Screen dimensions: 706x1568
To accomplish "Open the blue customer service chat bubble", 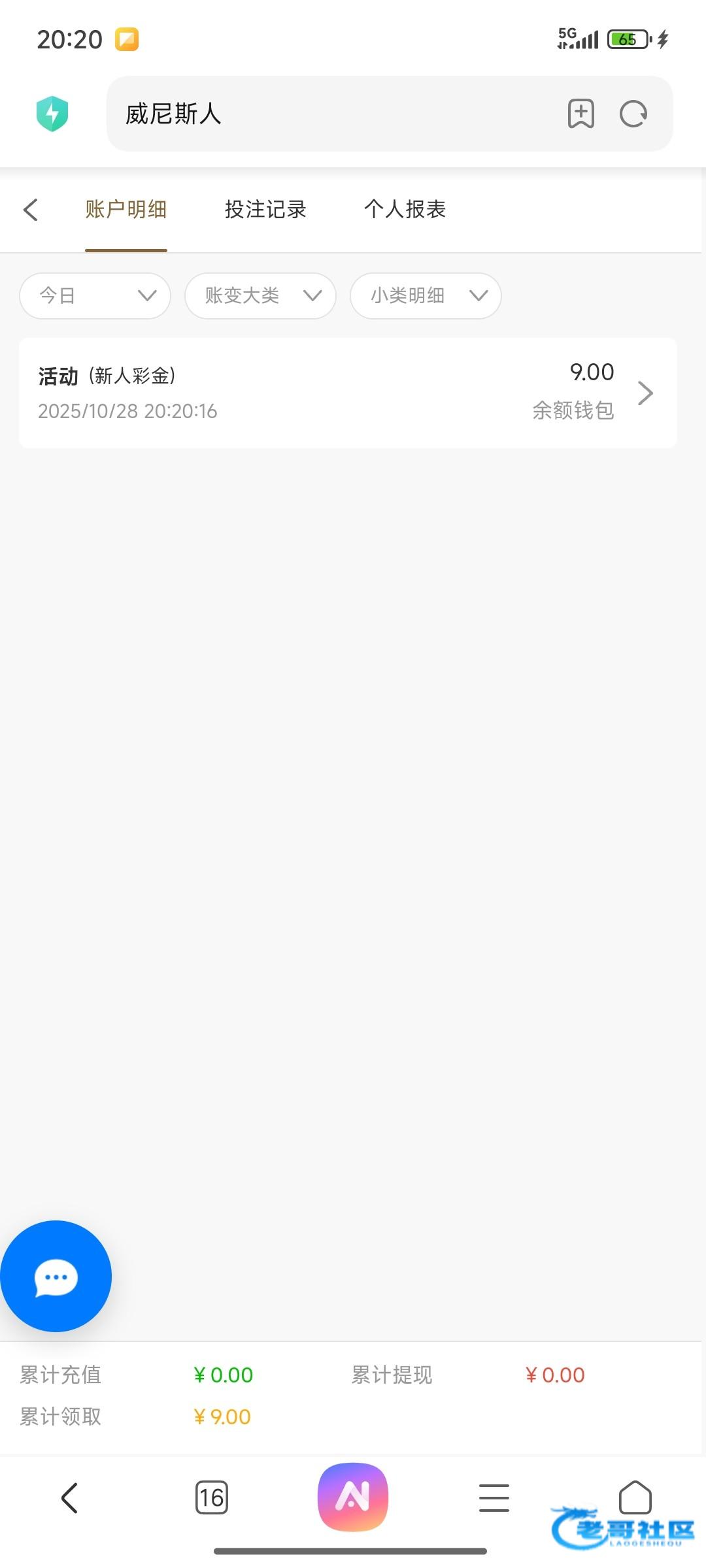I will coord(56,1276).
